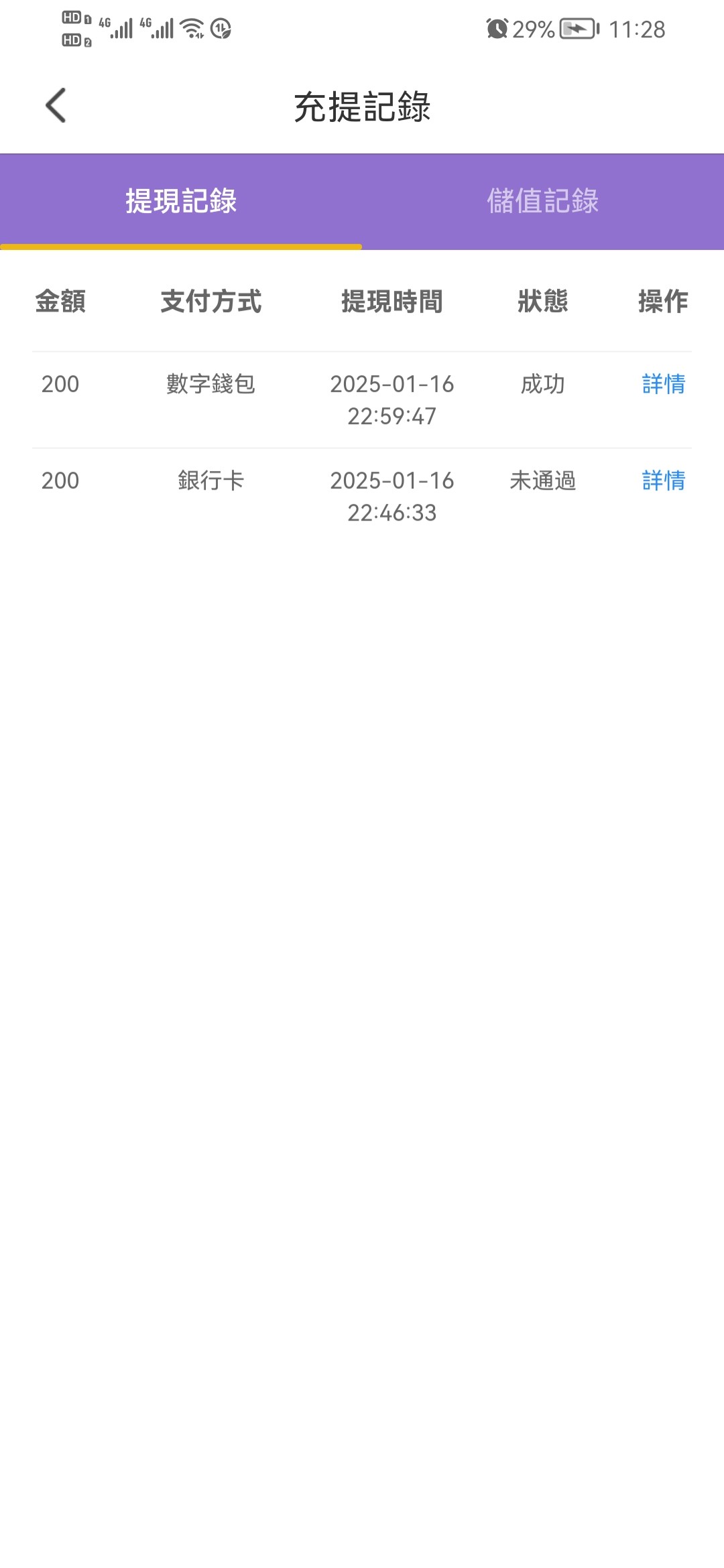Viewport: 724px width, 1568px height.
Task: Select the 提現記錄 tab
Action: tap(181, 201)
